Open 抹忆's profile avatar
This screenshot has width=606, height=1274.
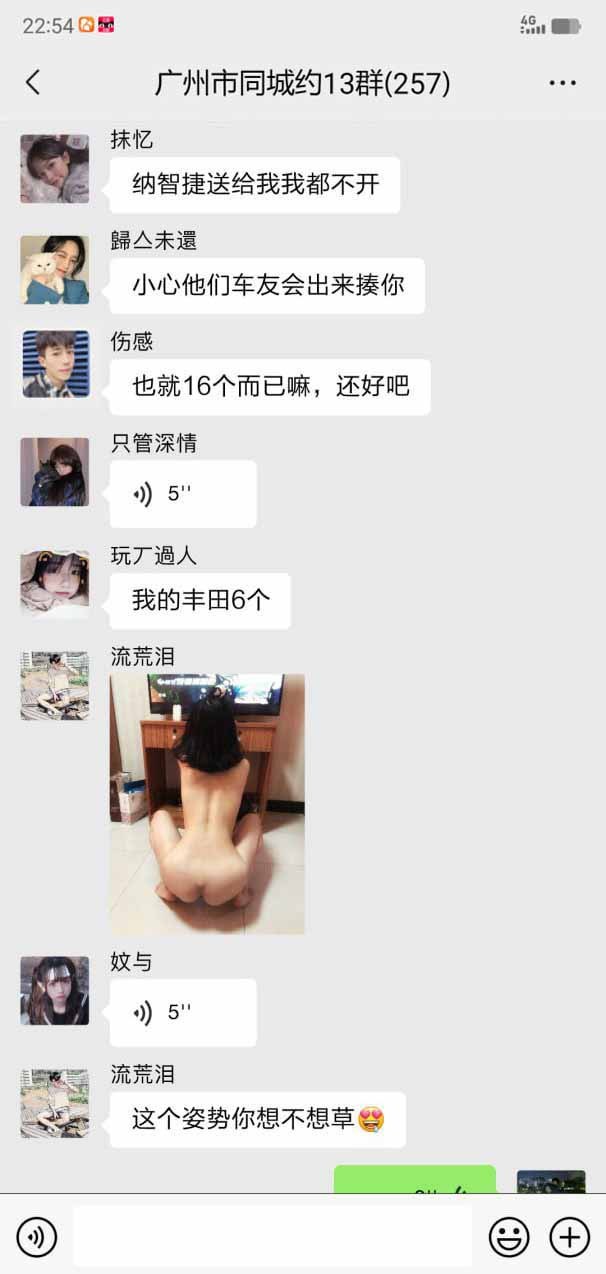55,169
